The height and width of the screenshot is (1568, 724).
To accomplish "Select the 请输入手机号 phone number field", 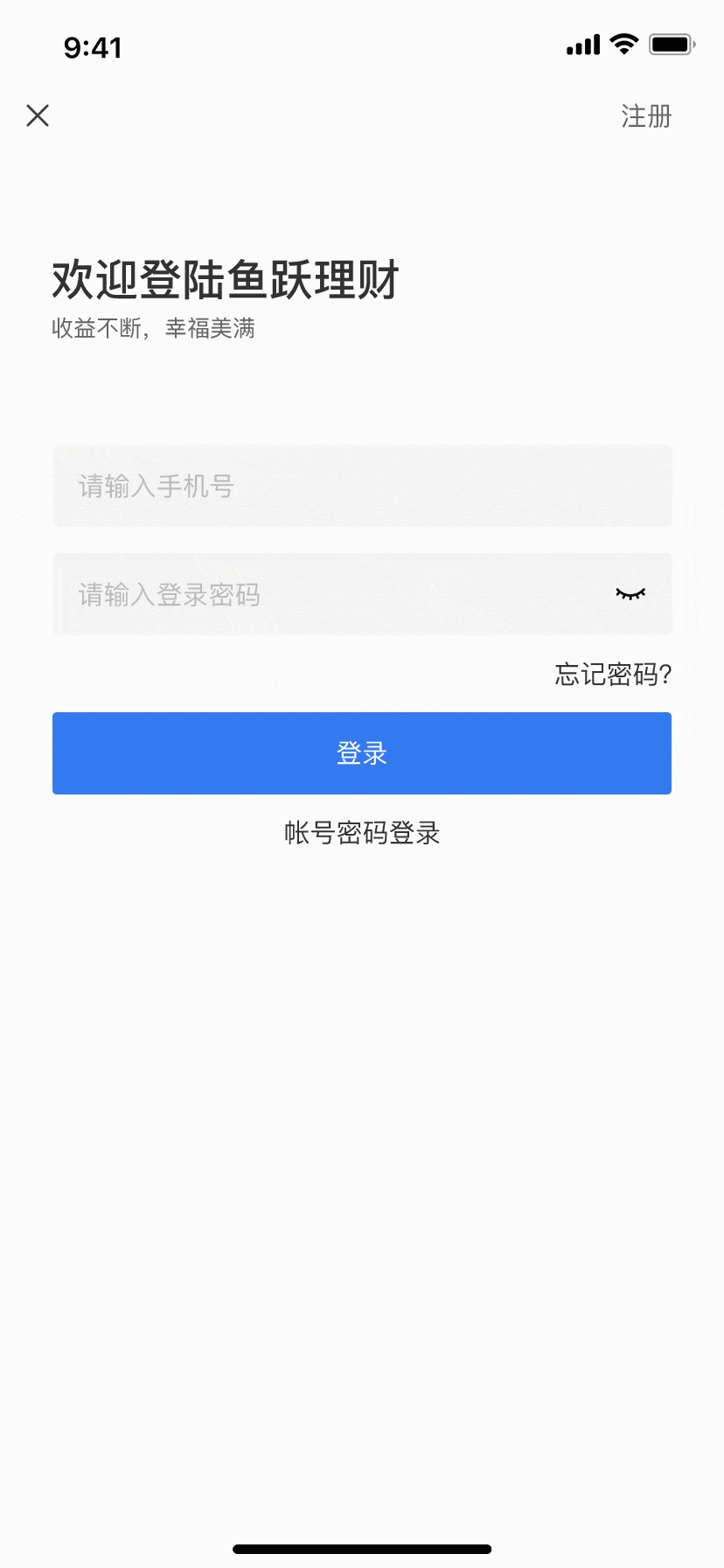I will coord(362,486).
